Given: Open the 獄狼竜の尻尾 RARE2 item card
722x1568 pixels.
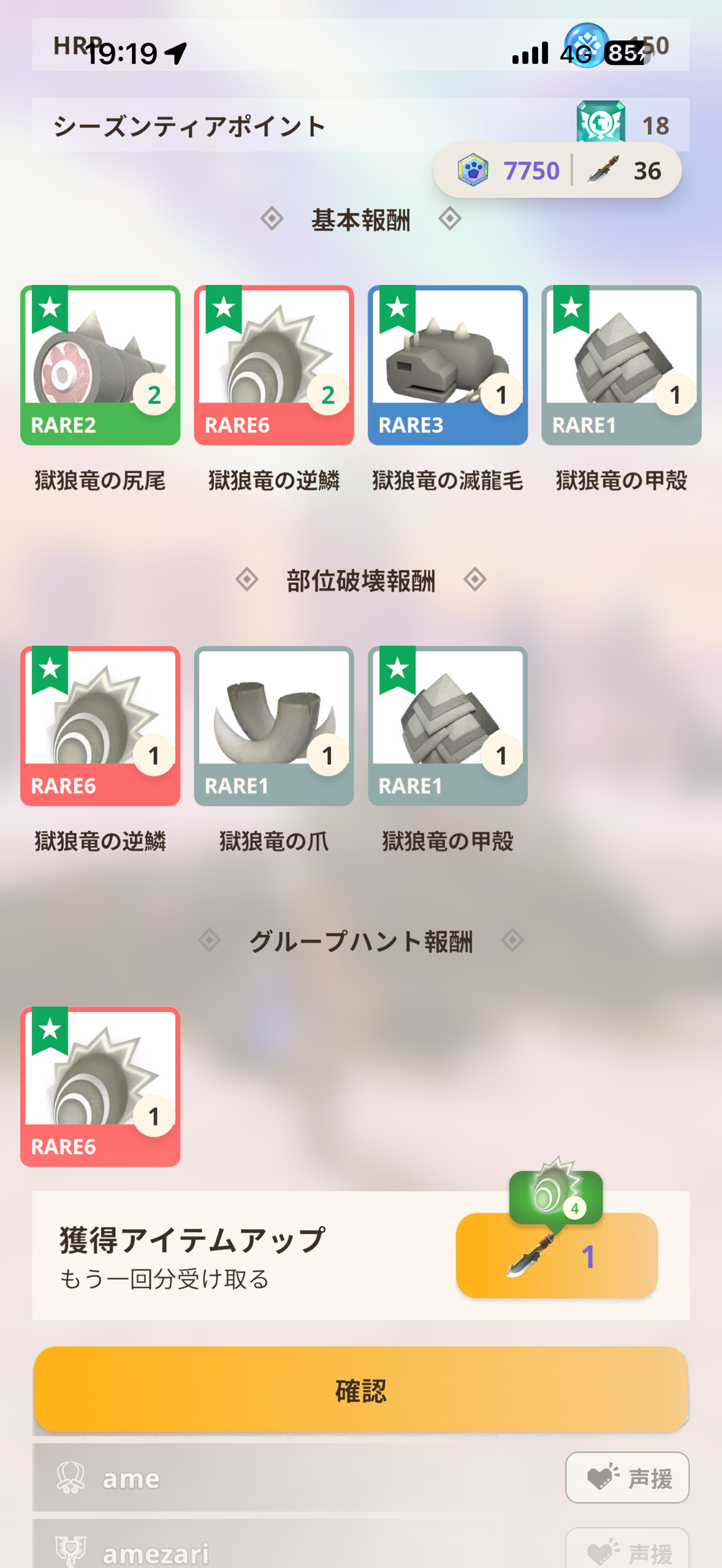Looking at the screenshot, I should point(101,365).
